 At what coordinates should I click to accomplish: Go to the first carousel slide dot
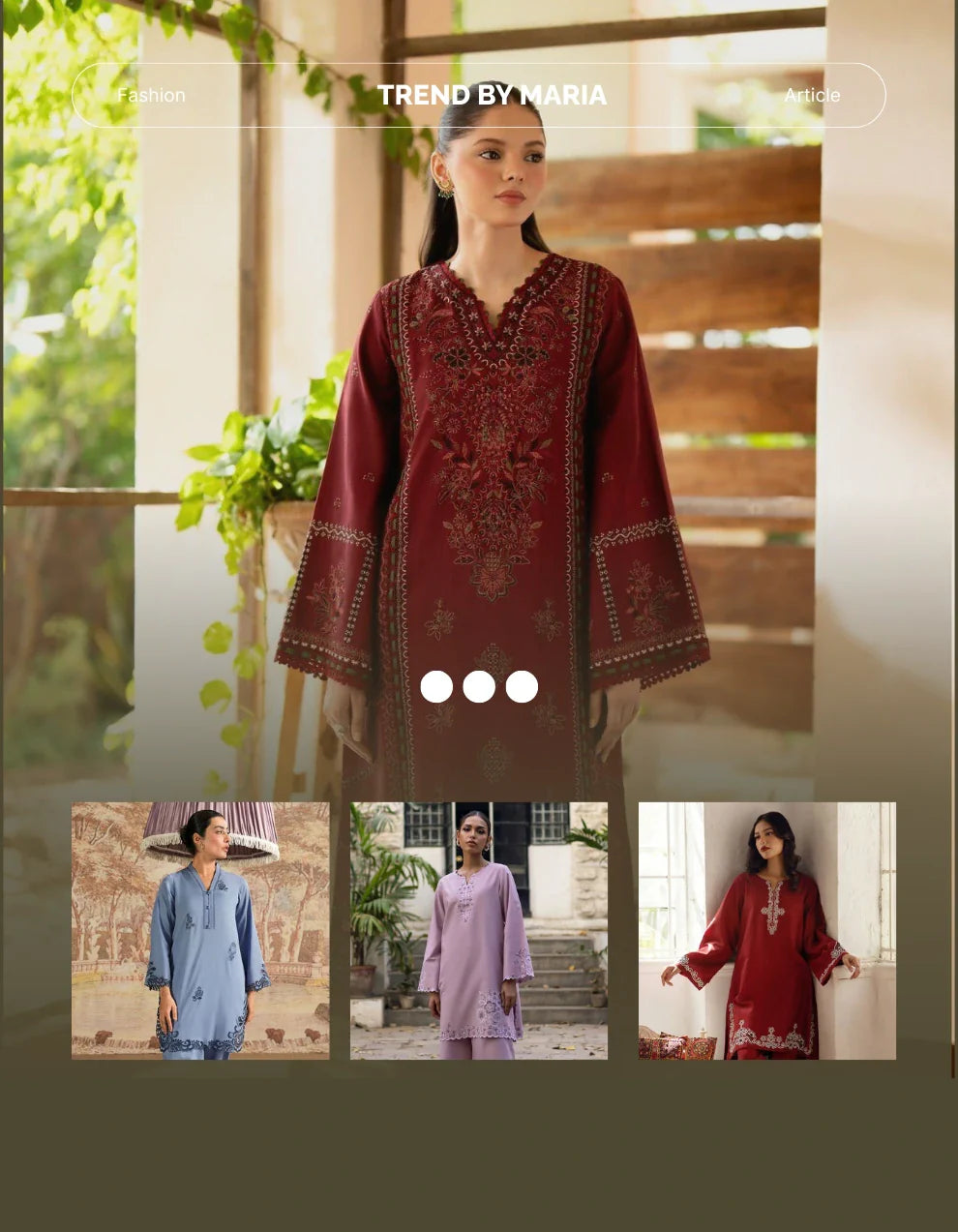436,686
